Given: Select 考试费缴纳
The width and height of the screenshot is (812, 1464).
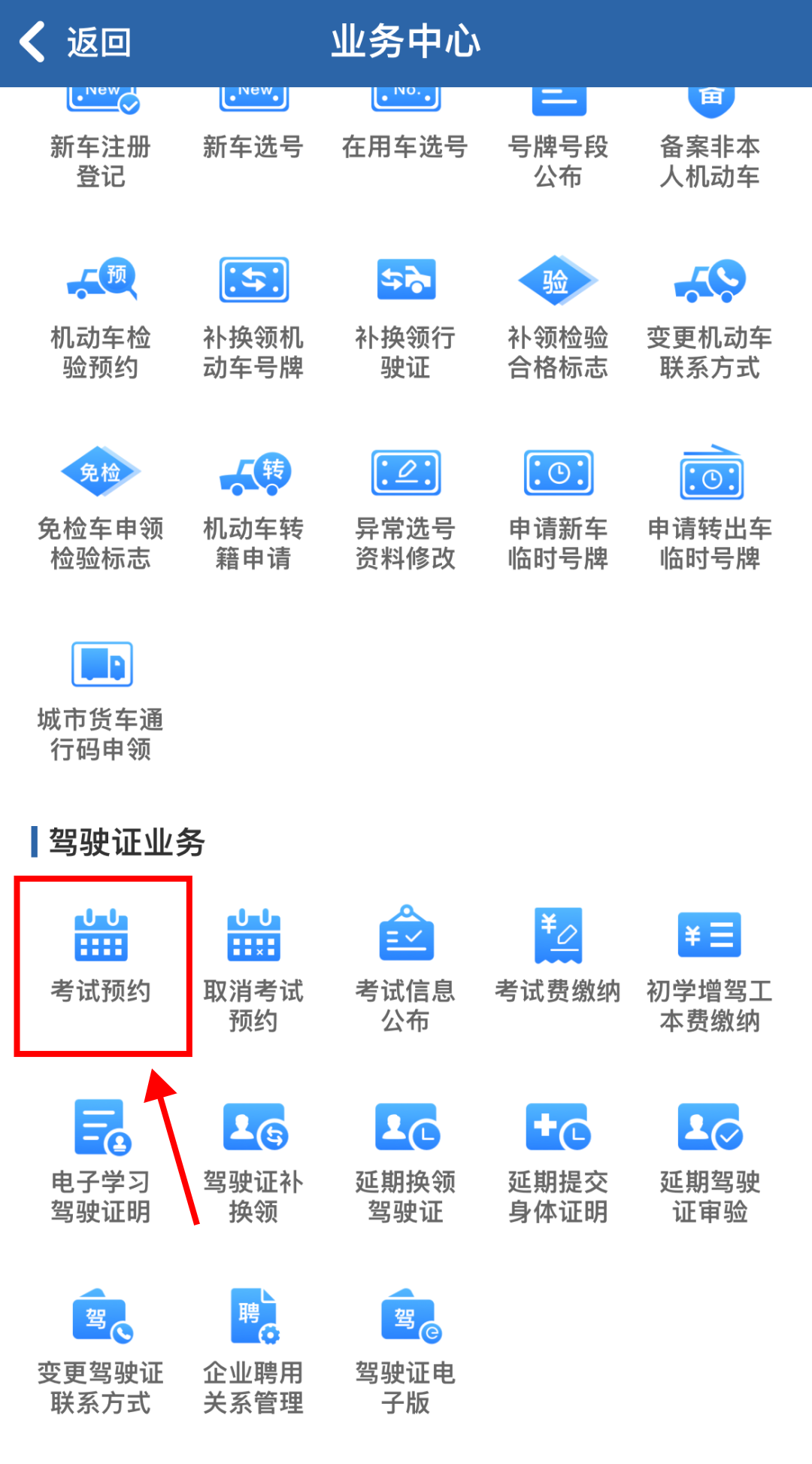Looking at the screenshot, I should 558,955.
